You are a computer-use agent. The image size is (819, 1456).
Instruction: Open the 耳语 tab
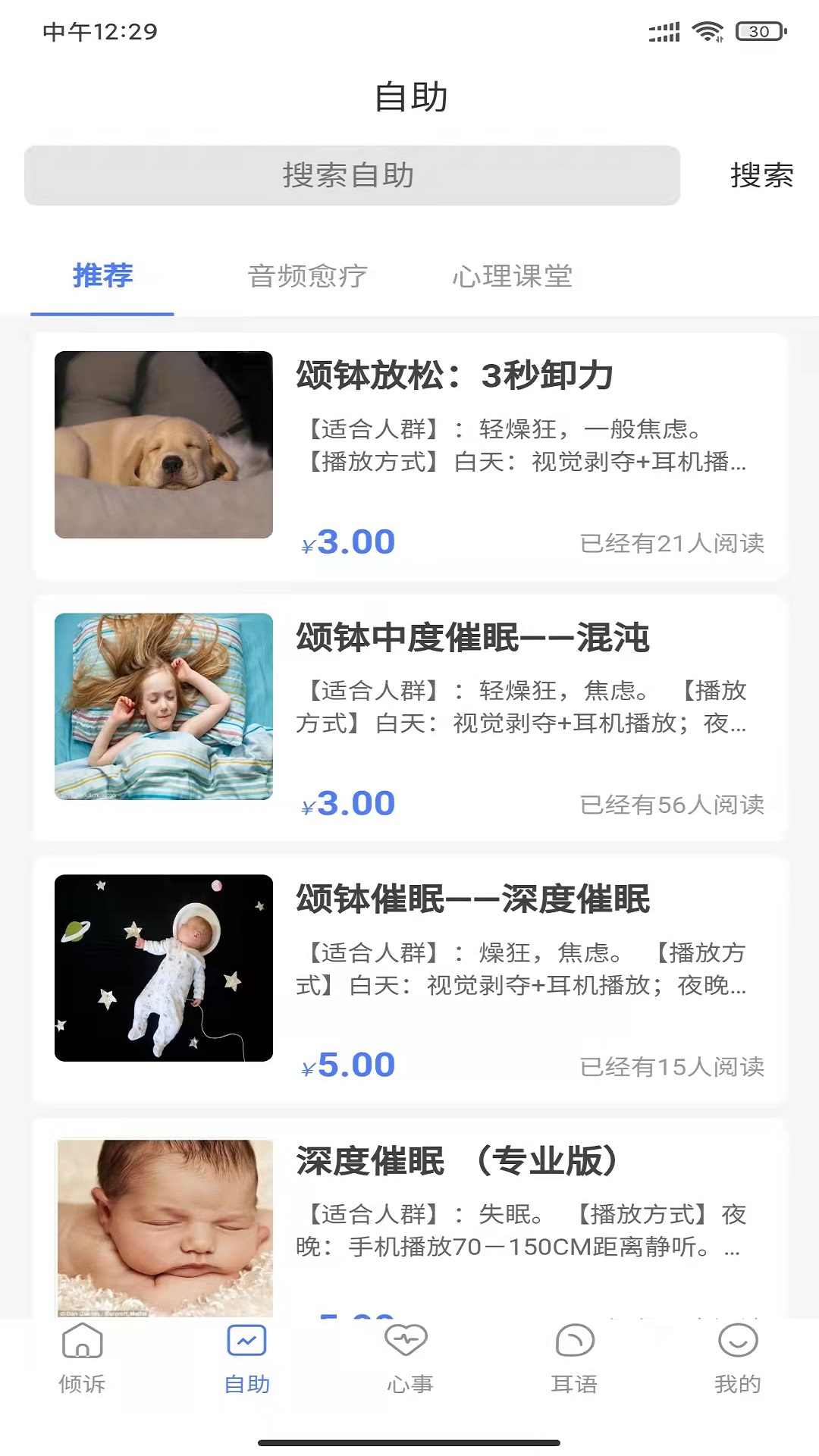point(574,1359)
